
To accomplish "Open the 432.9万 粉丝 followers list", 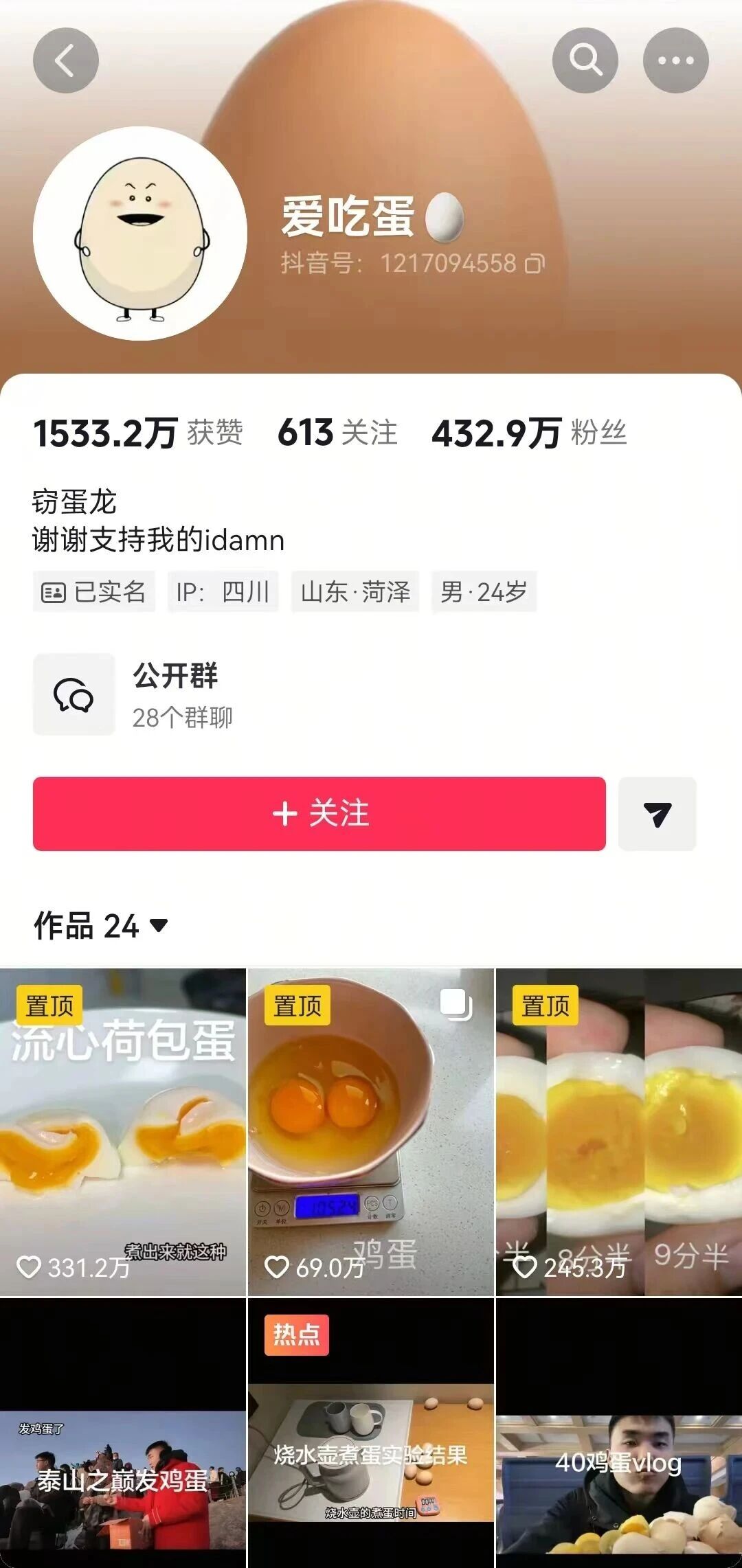I will (x=529, y=433).
